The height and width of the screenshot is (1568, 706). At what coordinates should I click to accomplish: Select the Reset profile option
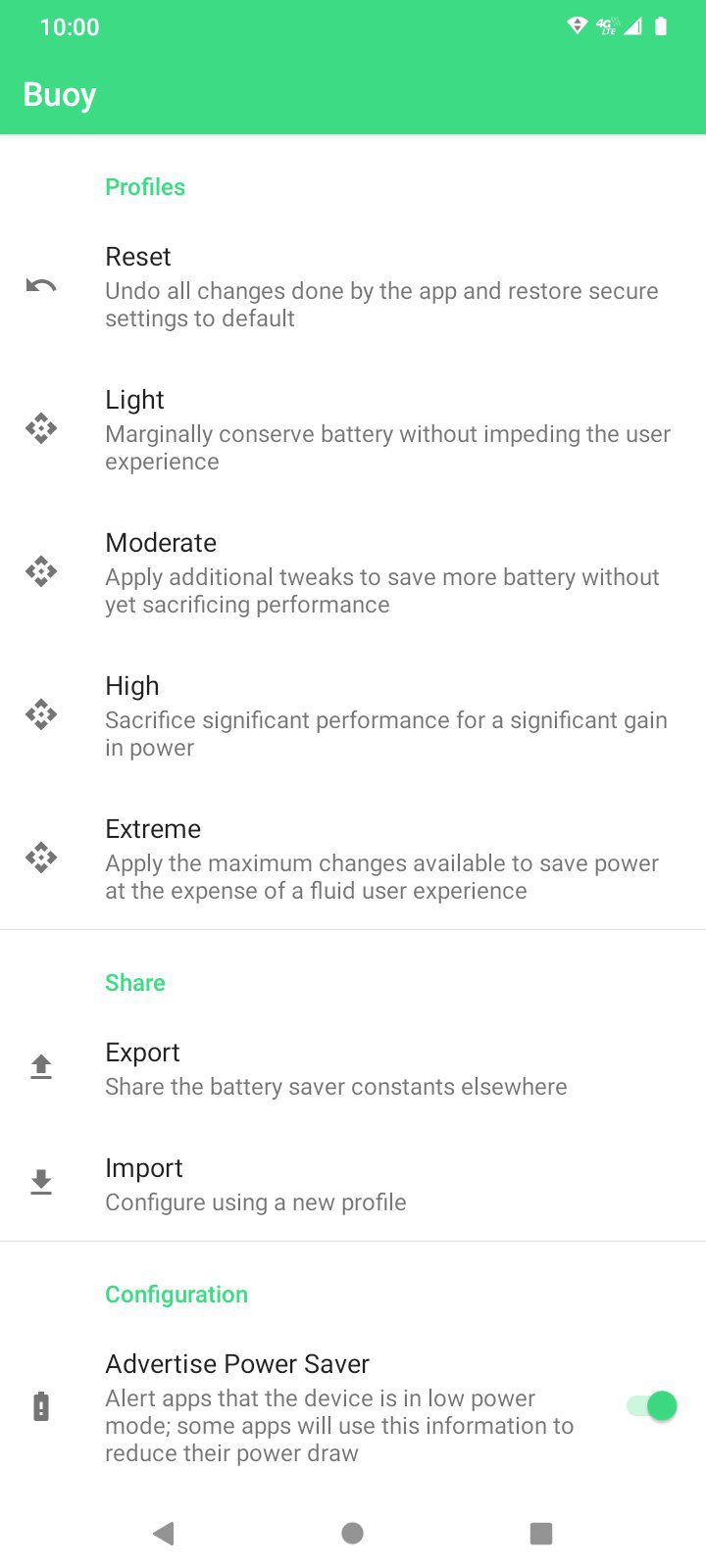(x=353, y=286)
